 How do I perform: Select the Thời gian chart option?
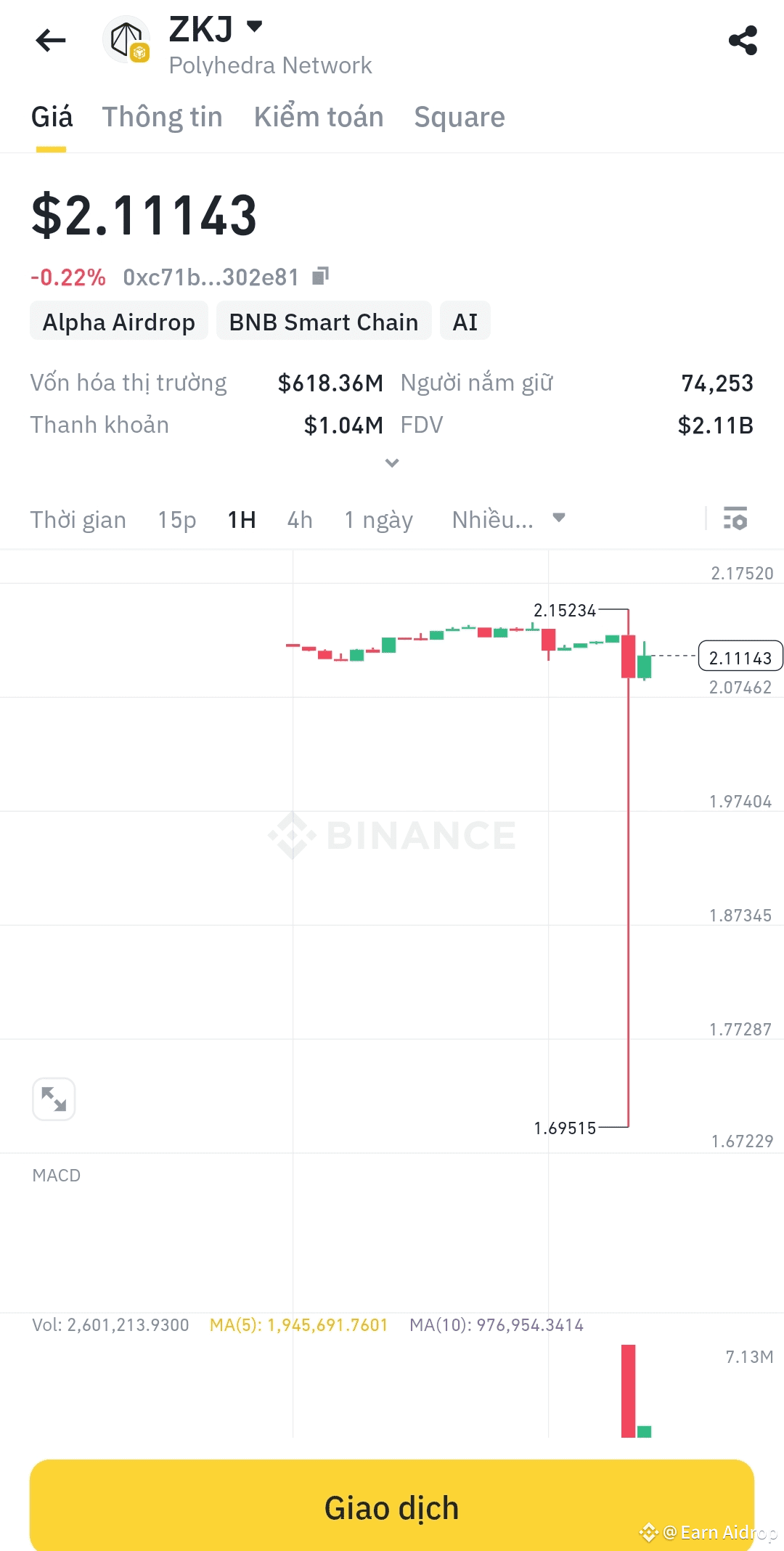(x=78, y=520)
